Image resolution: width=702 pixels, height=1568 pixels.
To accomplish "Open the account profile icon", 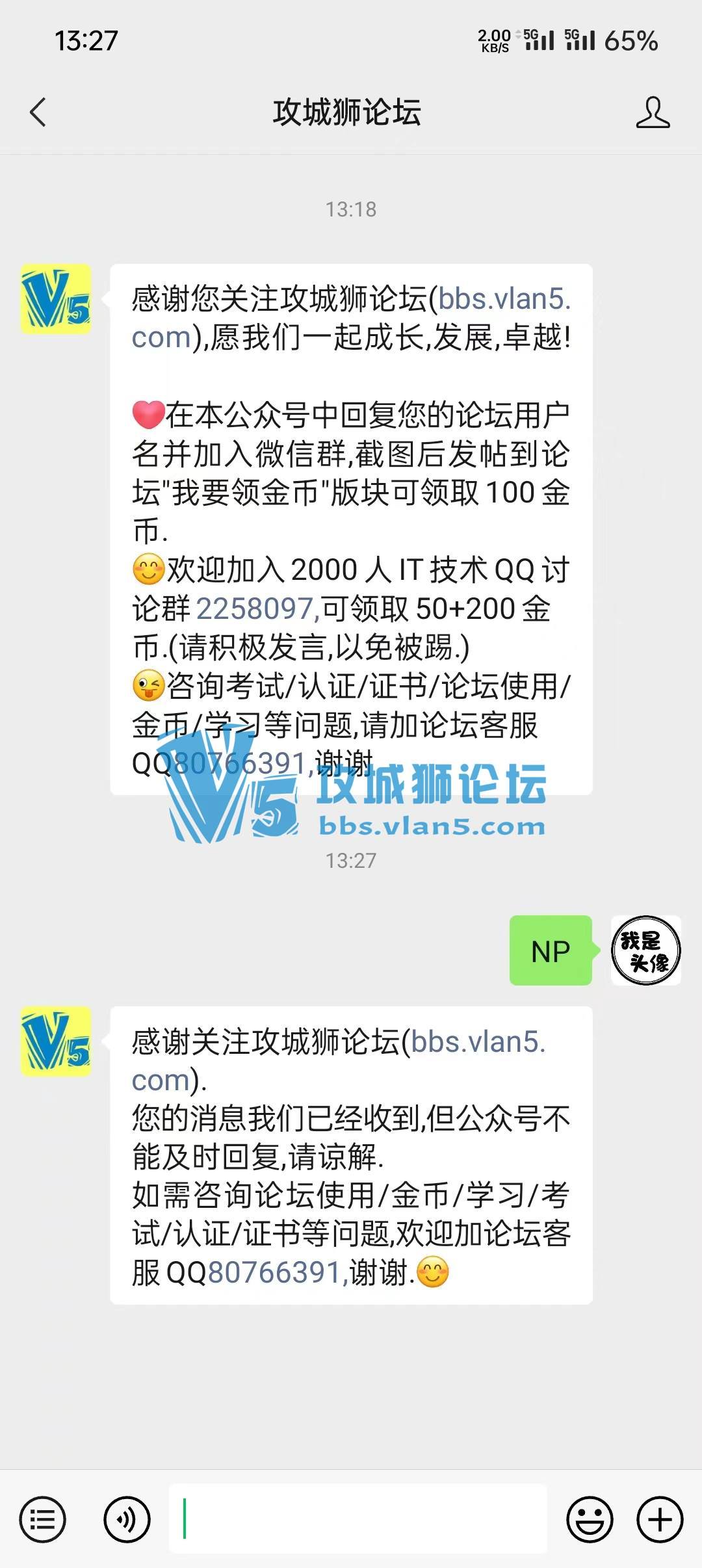I will (x=653, y=112).
